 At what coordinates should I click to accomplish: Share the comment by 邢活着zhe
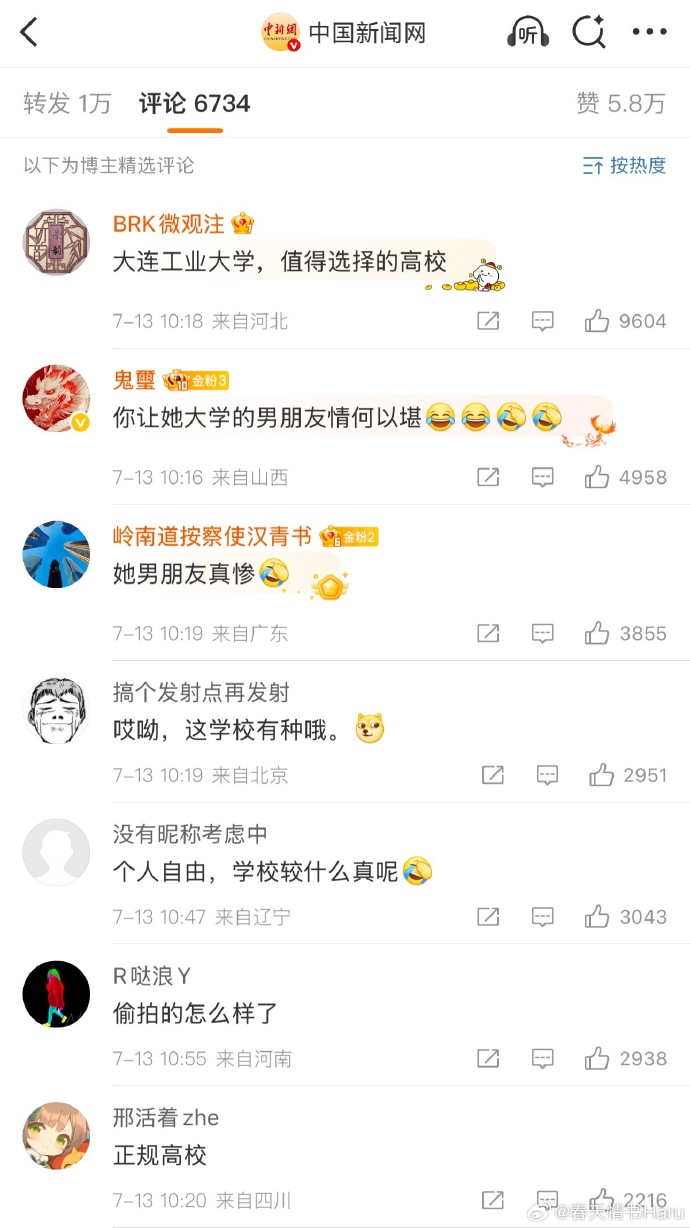click(x=493, y=1200)
